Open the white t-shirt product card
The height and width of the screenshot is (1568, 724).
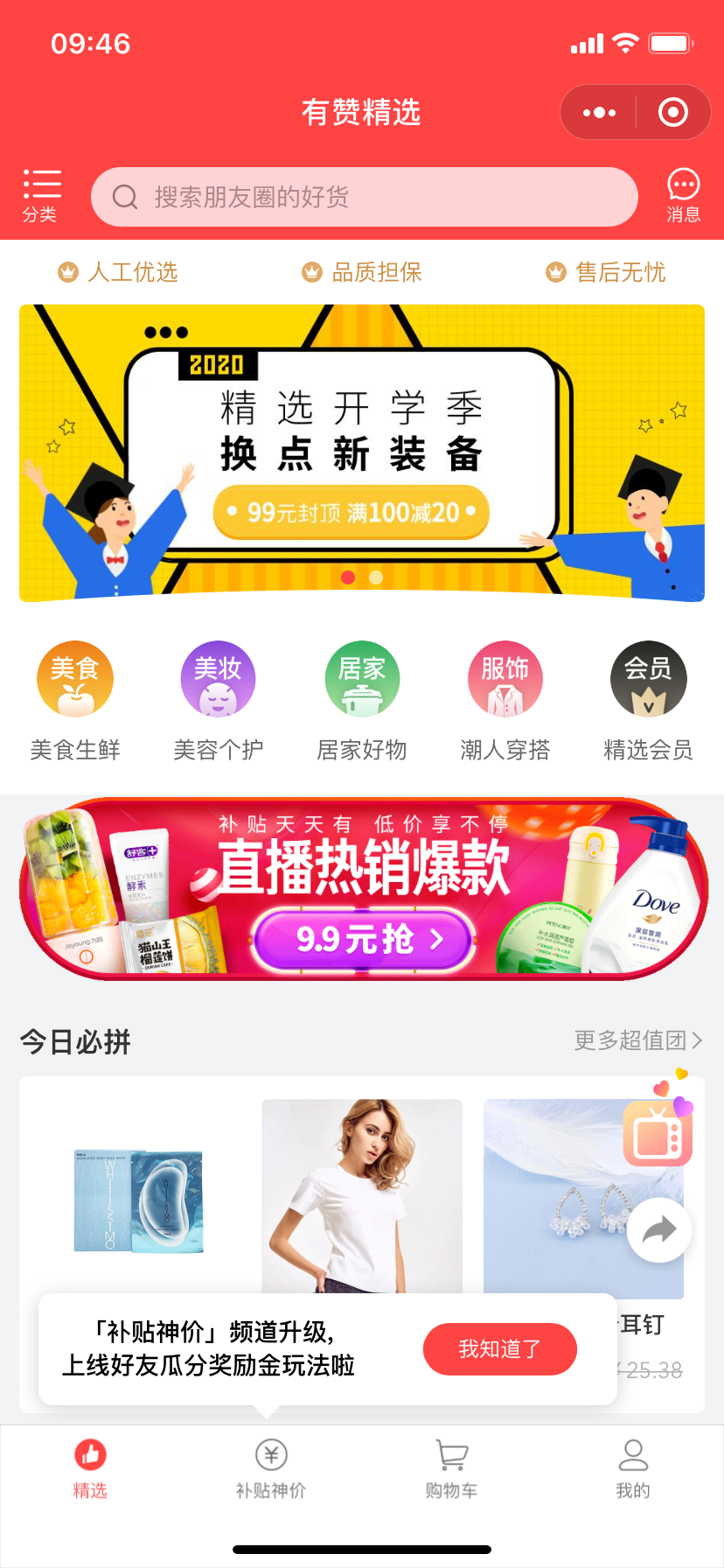362,1195
